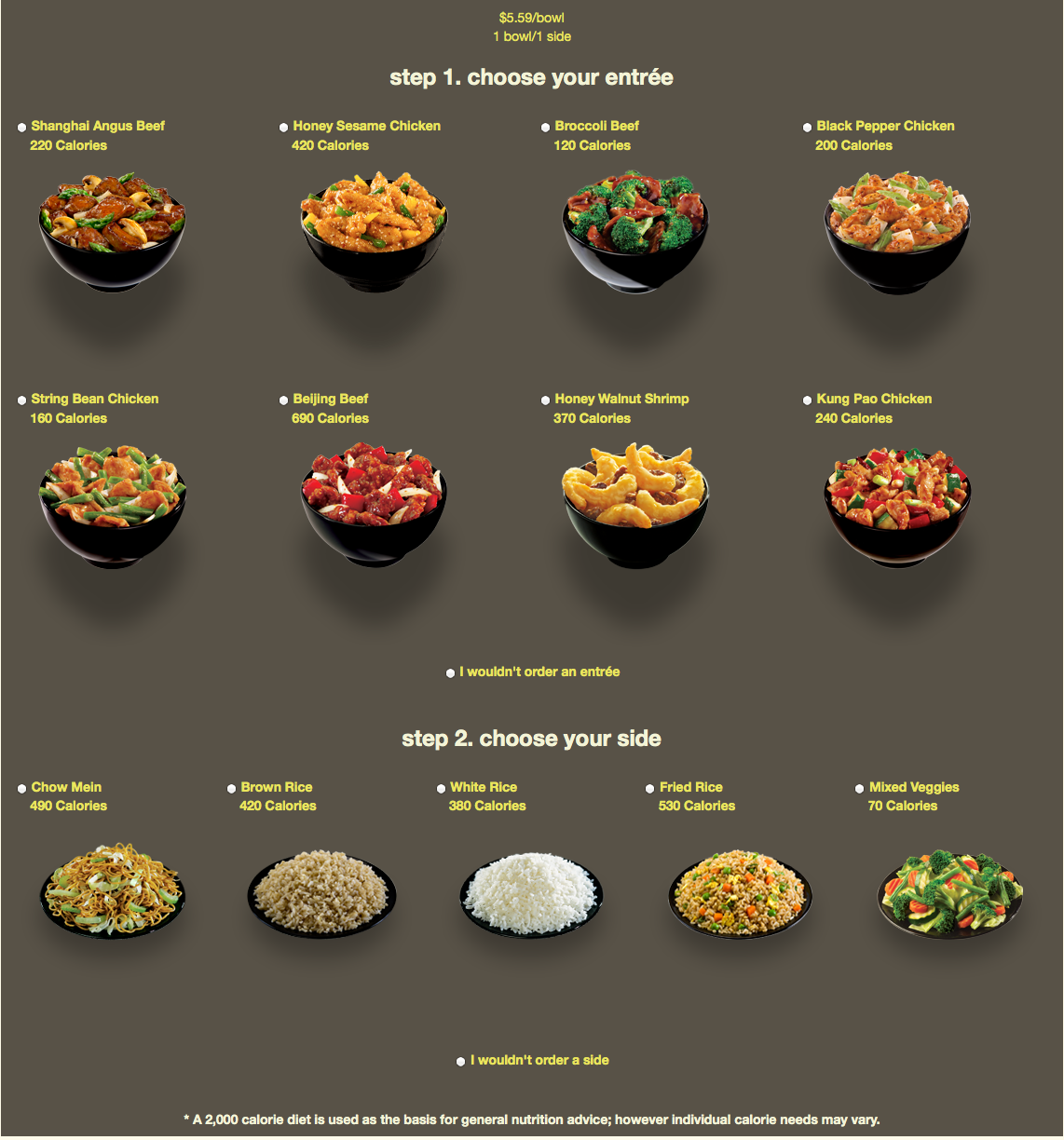Screen dimensions: 1064x1140
Task: Pick White Rice as side
Action: click(442, 789)
